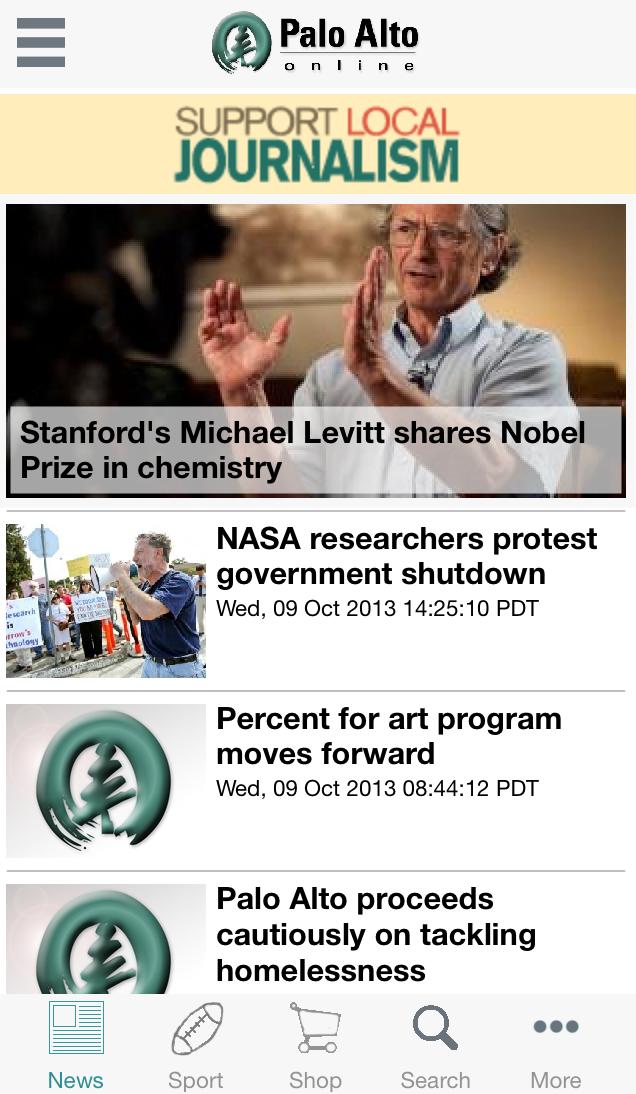This screenshot has height=1094, width=636.
Task: Show the More tab options
Action: (556, 1046)
